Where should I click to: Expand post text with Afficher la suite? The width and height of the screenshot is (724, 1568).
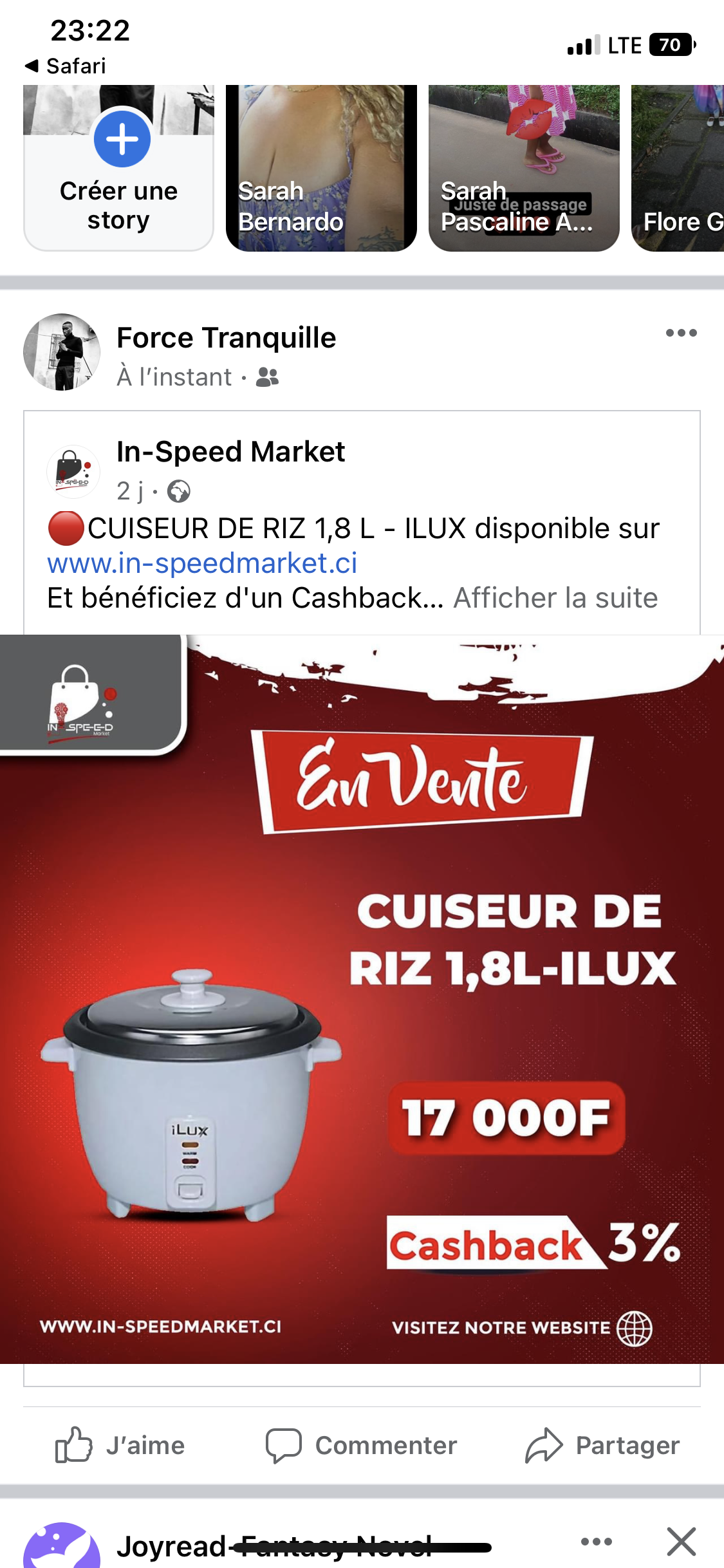pos(555,598)
